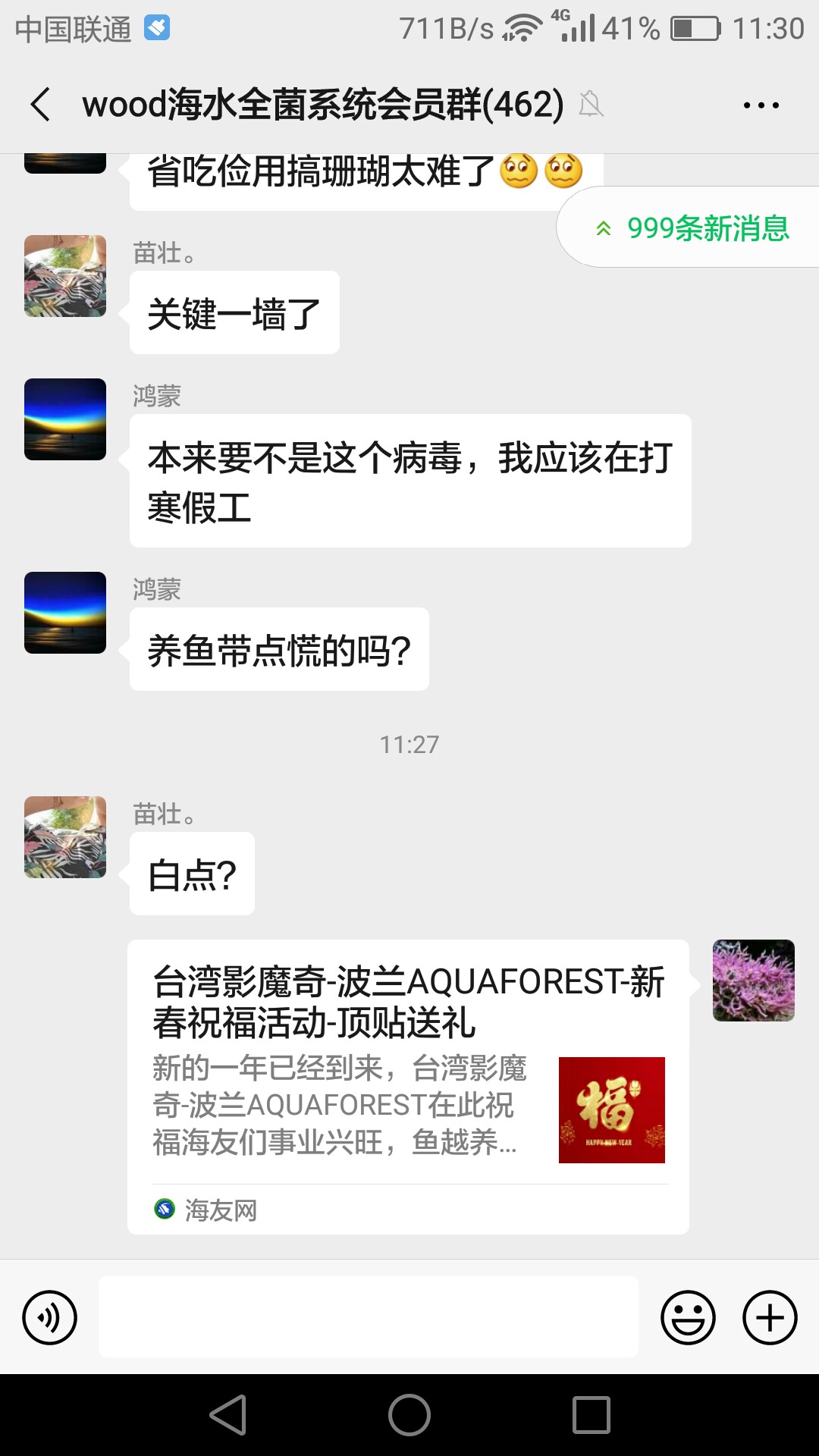Go back from the group chat
Screen dimensions: 819x1456
[x=41, y=105]
